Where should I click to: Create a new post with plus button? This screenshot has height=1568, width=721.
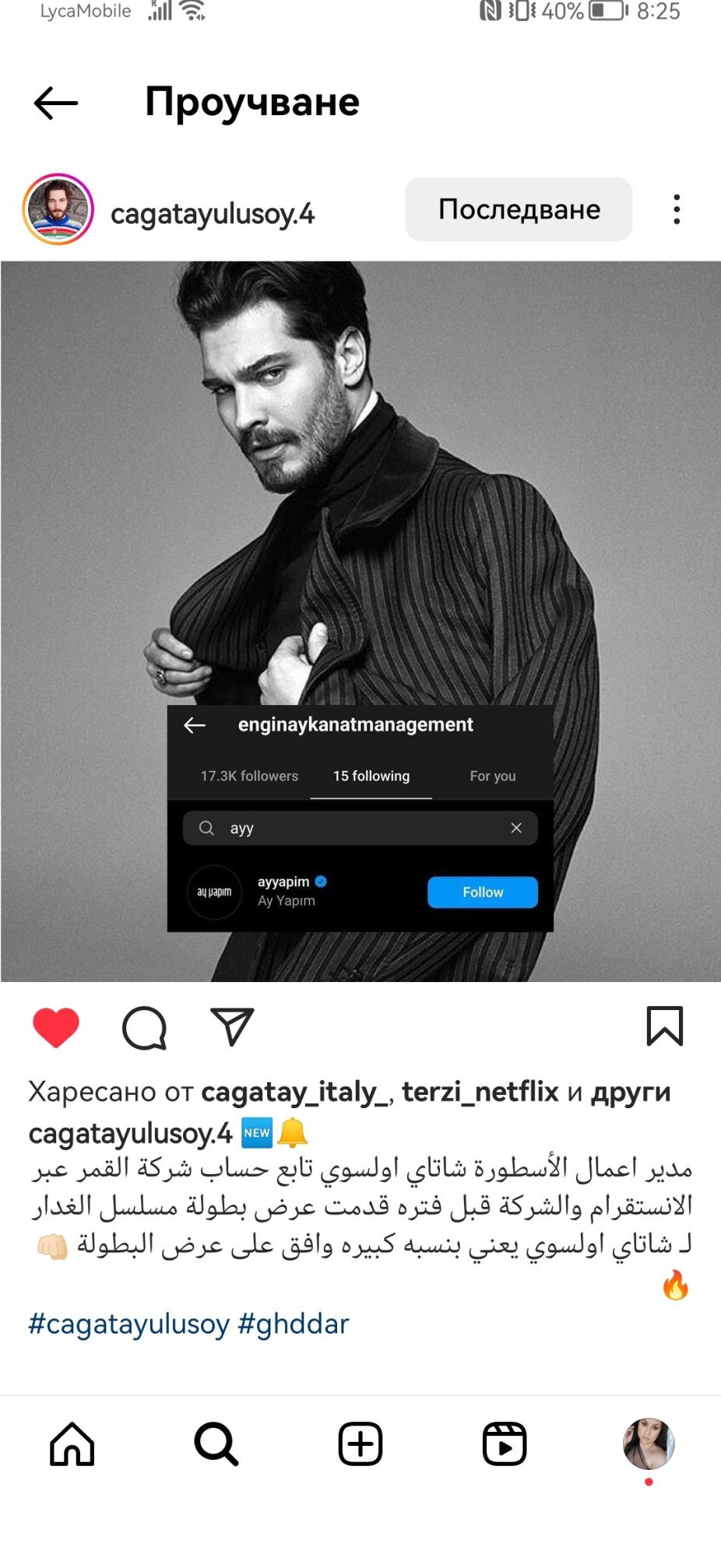(x=360, y=1444)
